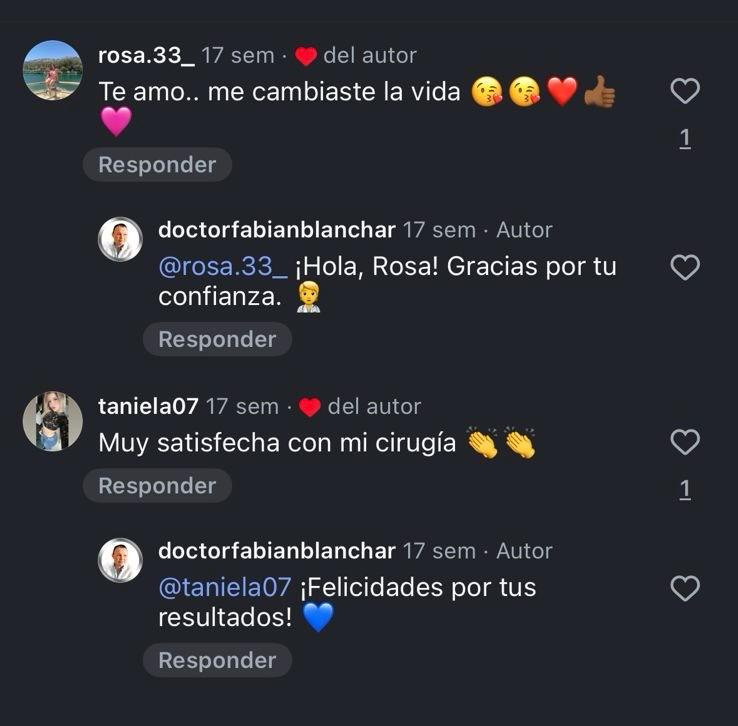This screenshot has width=738, height=726.
Task: Reply to taniela07's comment
Action: click(x=157, y=486)
